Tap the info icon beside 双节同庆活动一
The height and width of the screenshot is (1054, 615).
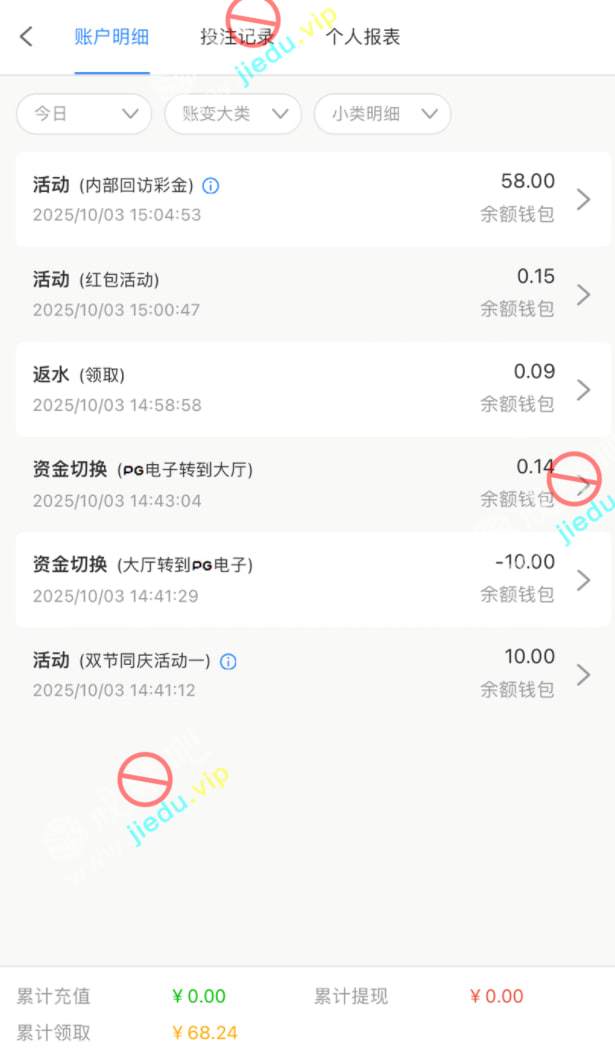228,661
